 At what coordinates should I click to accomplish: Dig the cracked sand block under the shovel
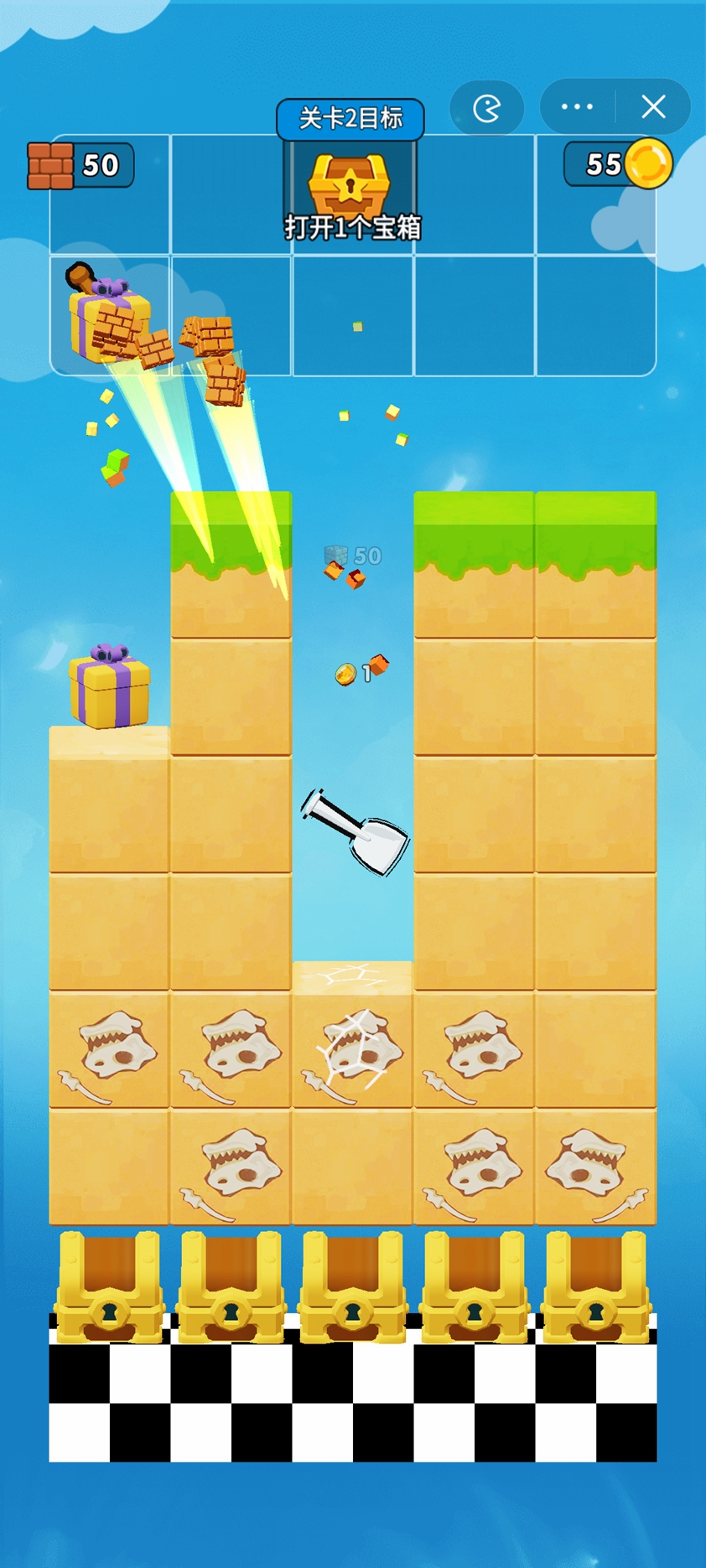pos(352,977)
